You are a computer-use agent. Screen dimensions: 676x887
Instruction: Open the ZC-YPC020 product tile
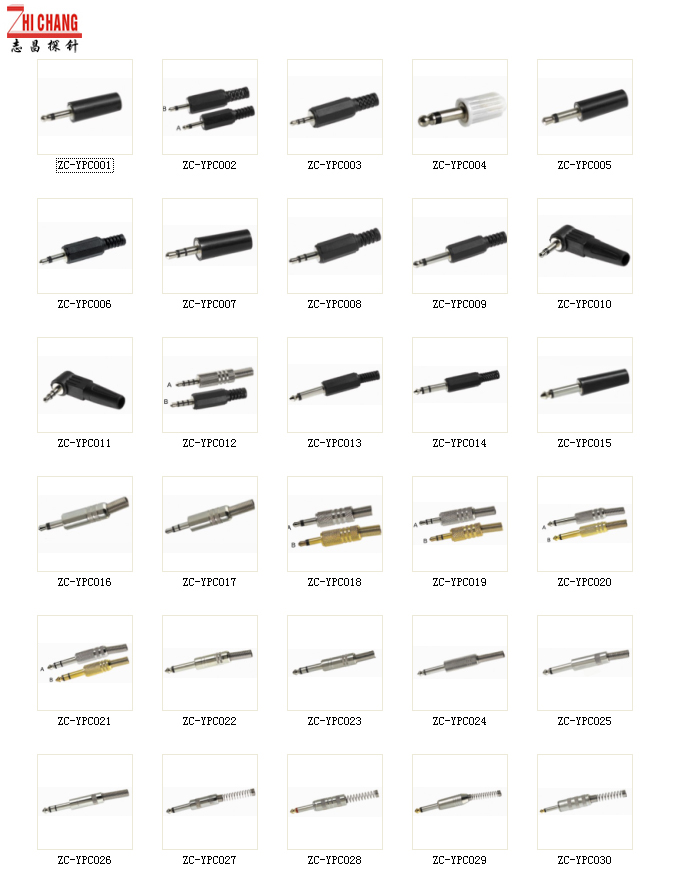point(585,524)
